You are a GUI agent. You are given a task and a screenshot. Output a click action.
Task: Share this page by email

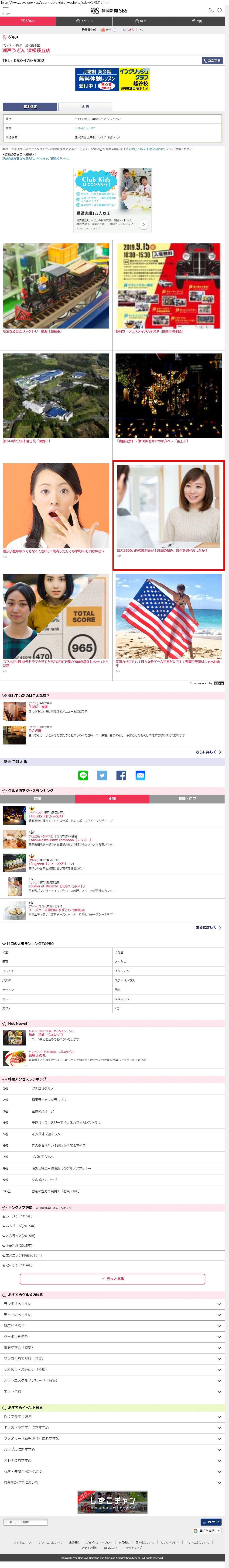point(140,775)
